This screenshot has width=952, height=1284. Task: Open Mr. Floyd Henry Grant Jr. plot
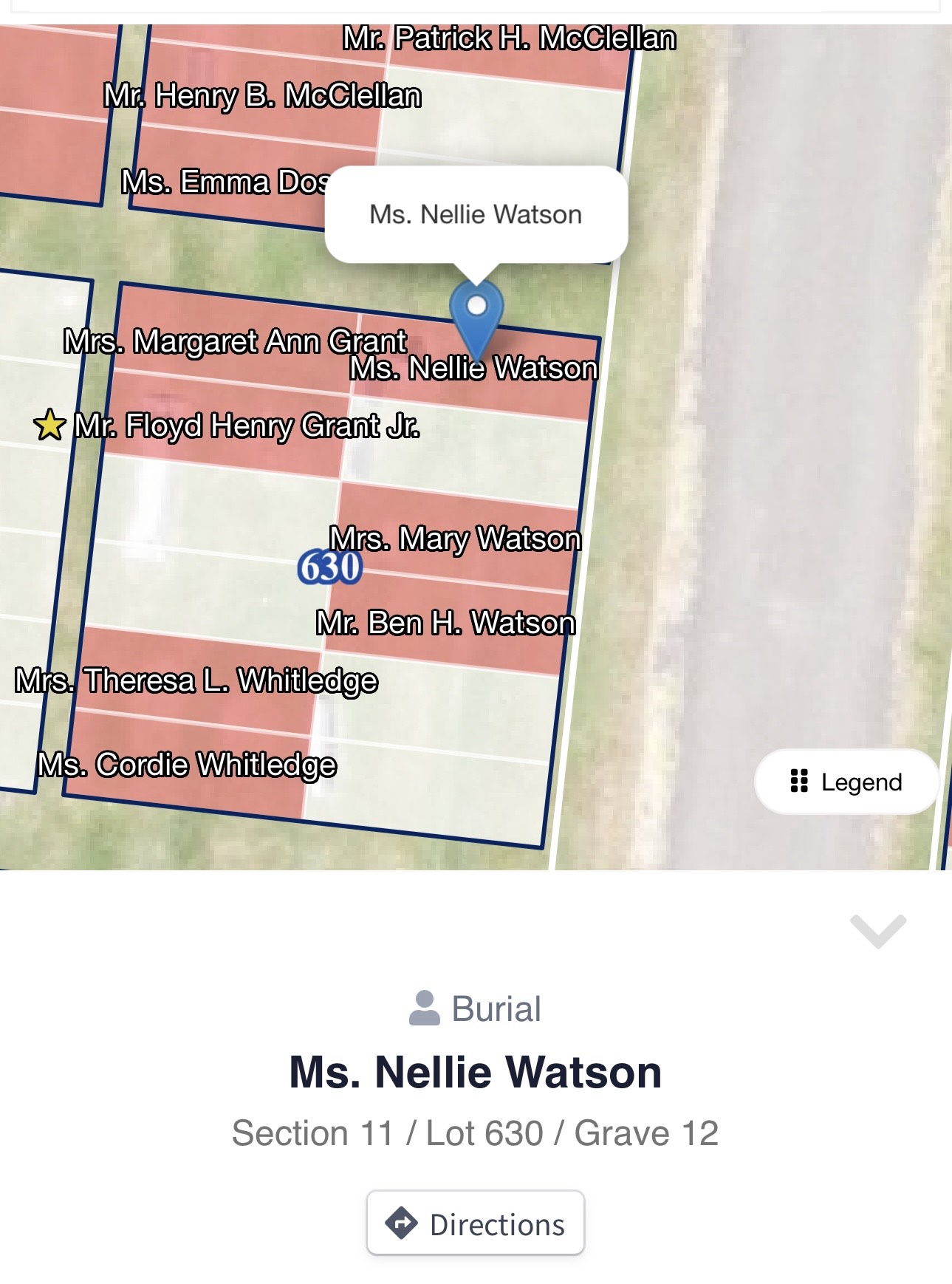tap(247, 426)
